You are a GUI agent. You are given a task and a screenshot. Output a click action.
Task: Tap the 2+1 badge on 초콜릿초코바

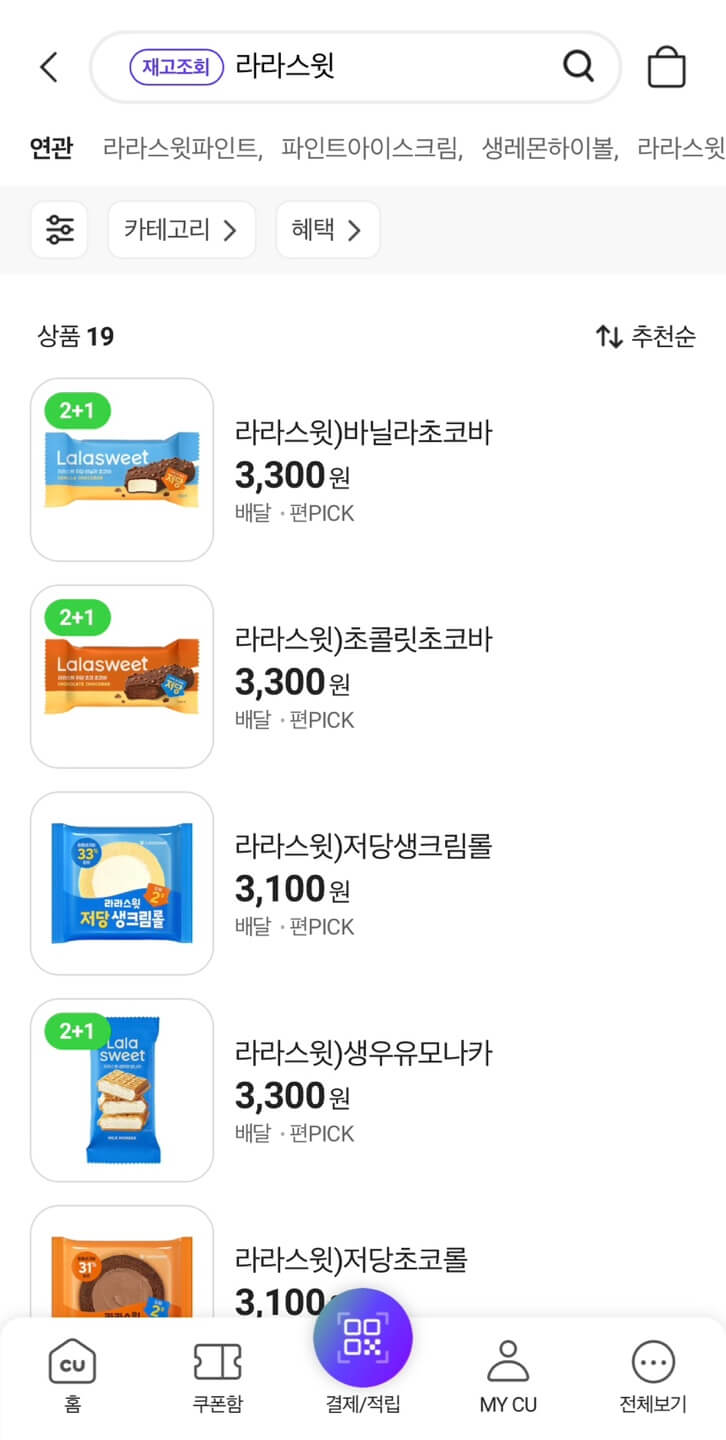coord(77,617)
